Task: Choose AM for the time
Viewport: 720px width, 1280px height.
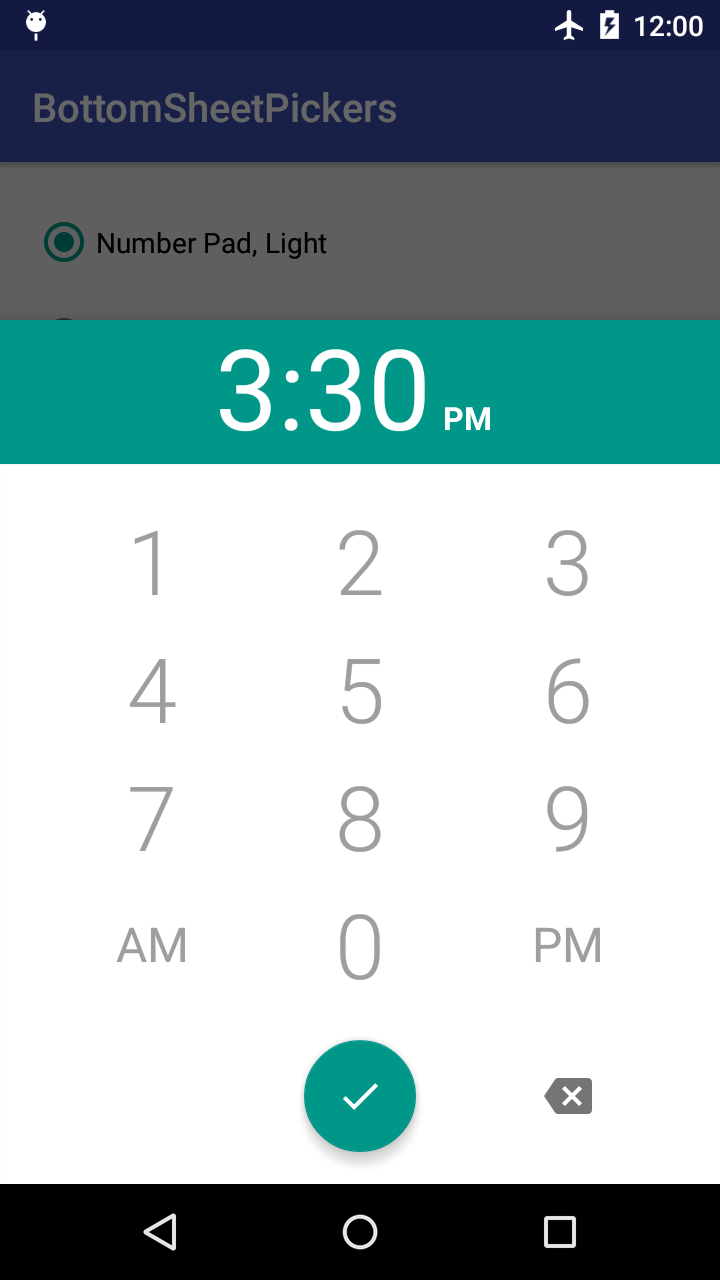Action: click(x=152, y=946)
